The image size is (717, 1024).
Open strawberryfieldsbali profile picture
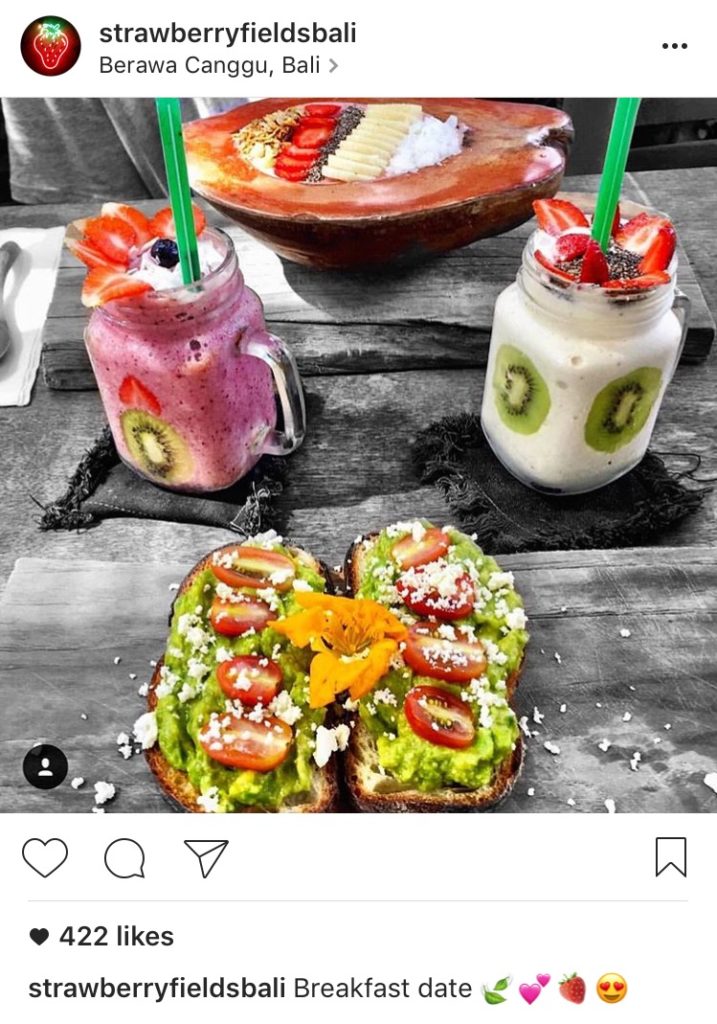pyautogui.click(x=50, y=46)
